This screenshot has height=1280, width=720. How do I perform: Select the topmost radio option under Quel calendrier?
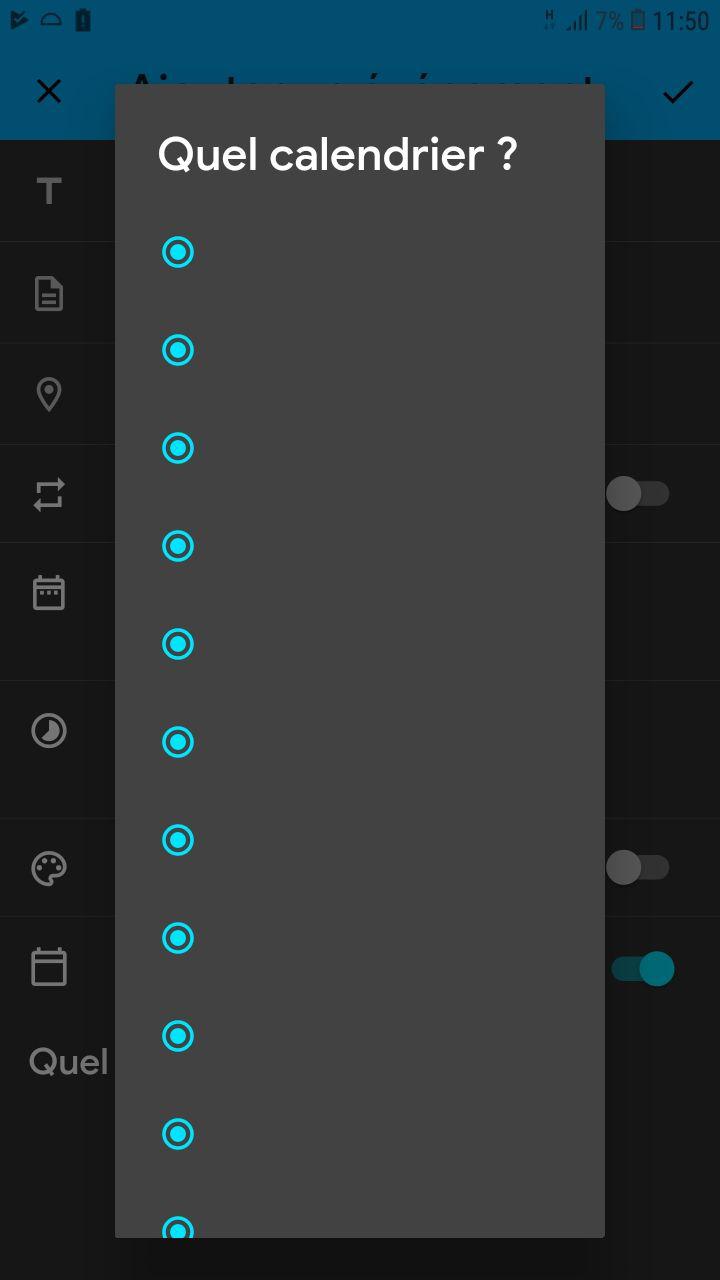click(x=178, y=252)
